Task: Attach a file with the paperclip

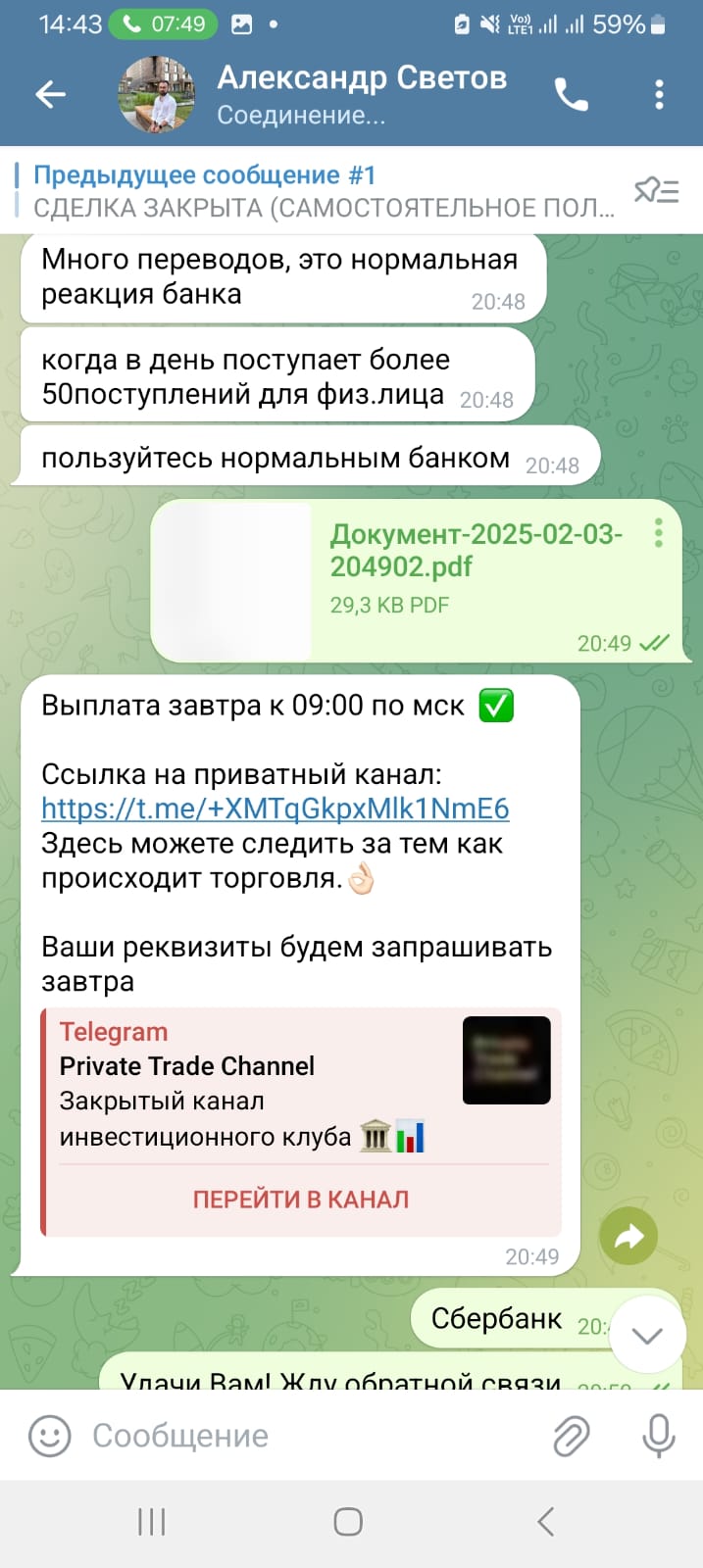Action: click(572, 1437)
